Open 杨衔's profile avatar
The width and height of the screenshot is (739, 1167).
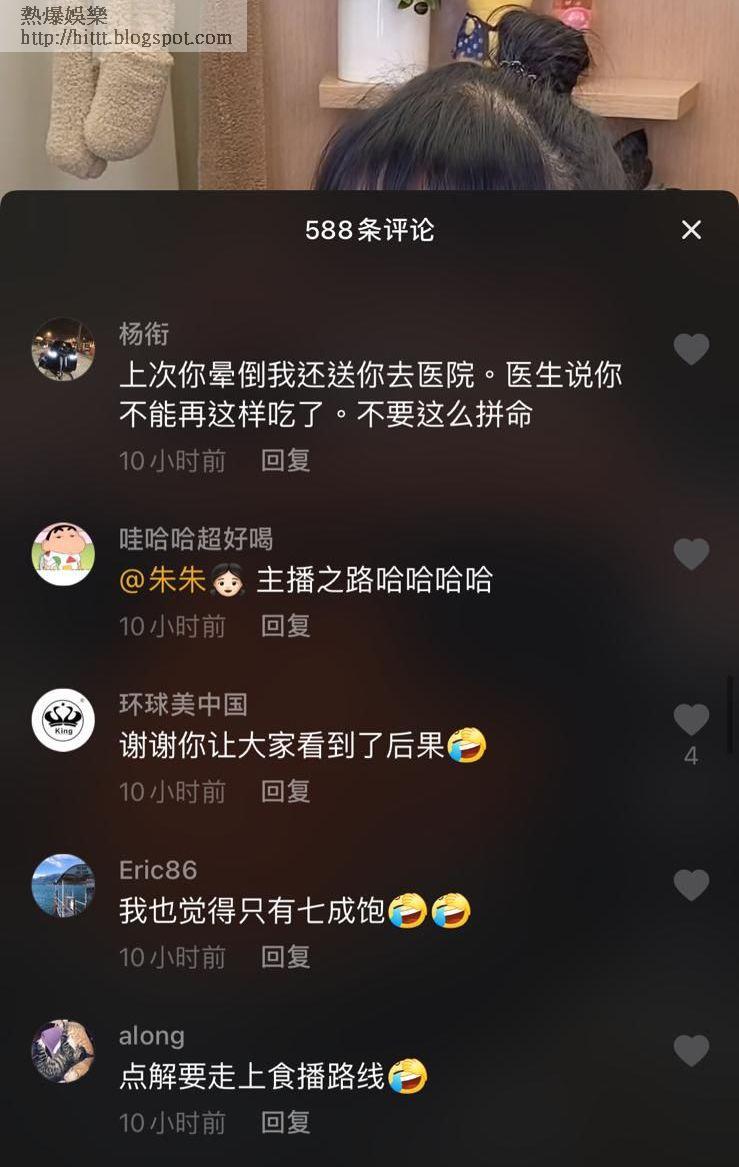coord(63,349)
